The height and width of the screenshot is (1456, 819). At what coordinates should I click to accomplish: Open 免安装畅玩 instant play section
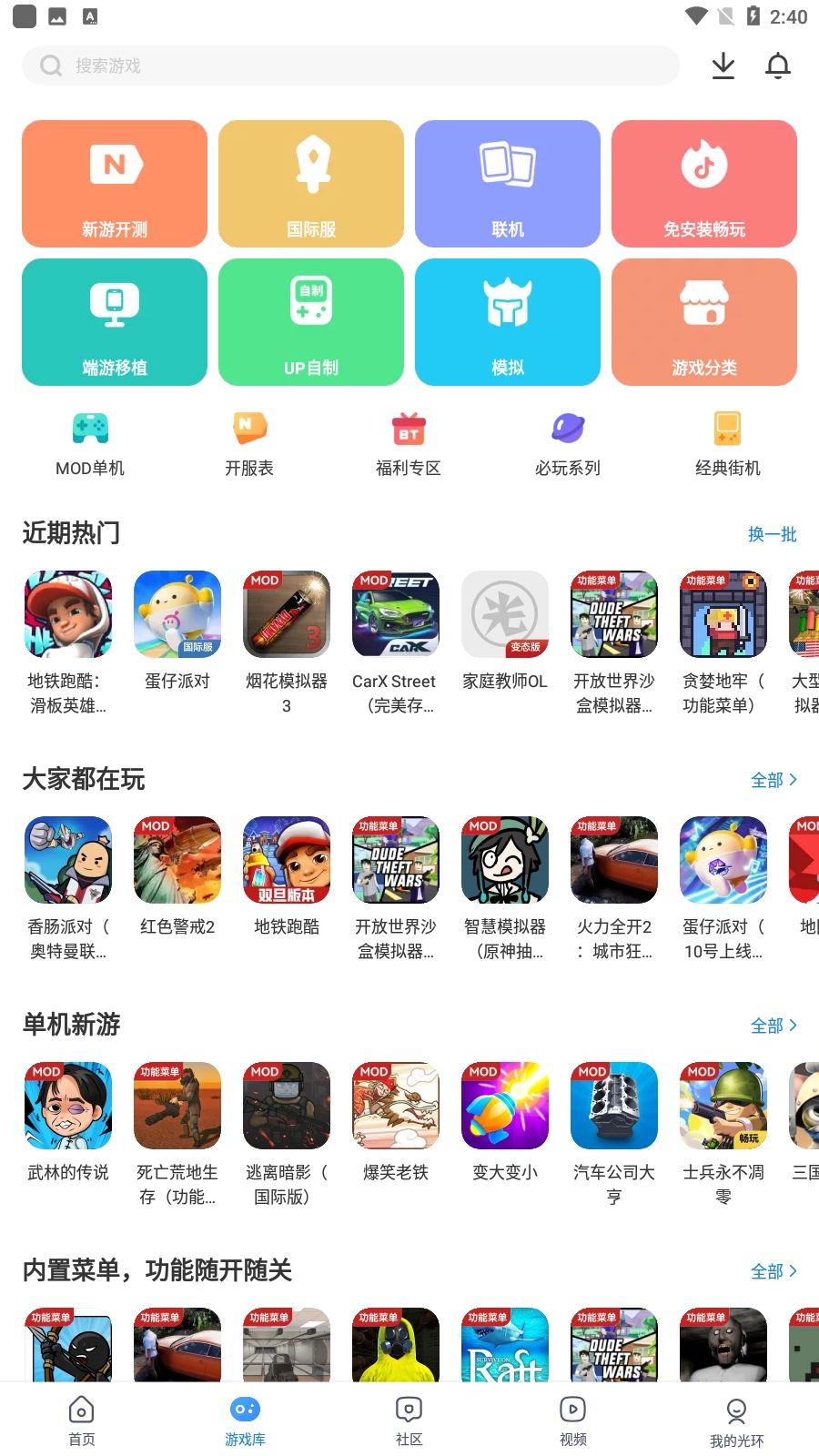pyautogui.click(x=703, y=183)
